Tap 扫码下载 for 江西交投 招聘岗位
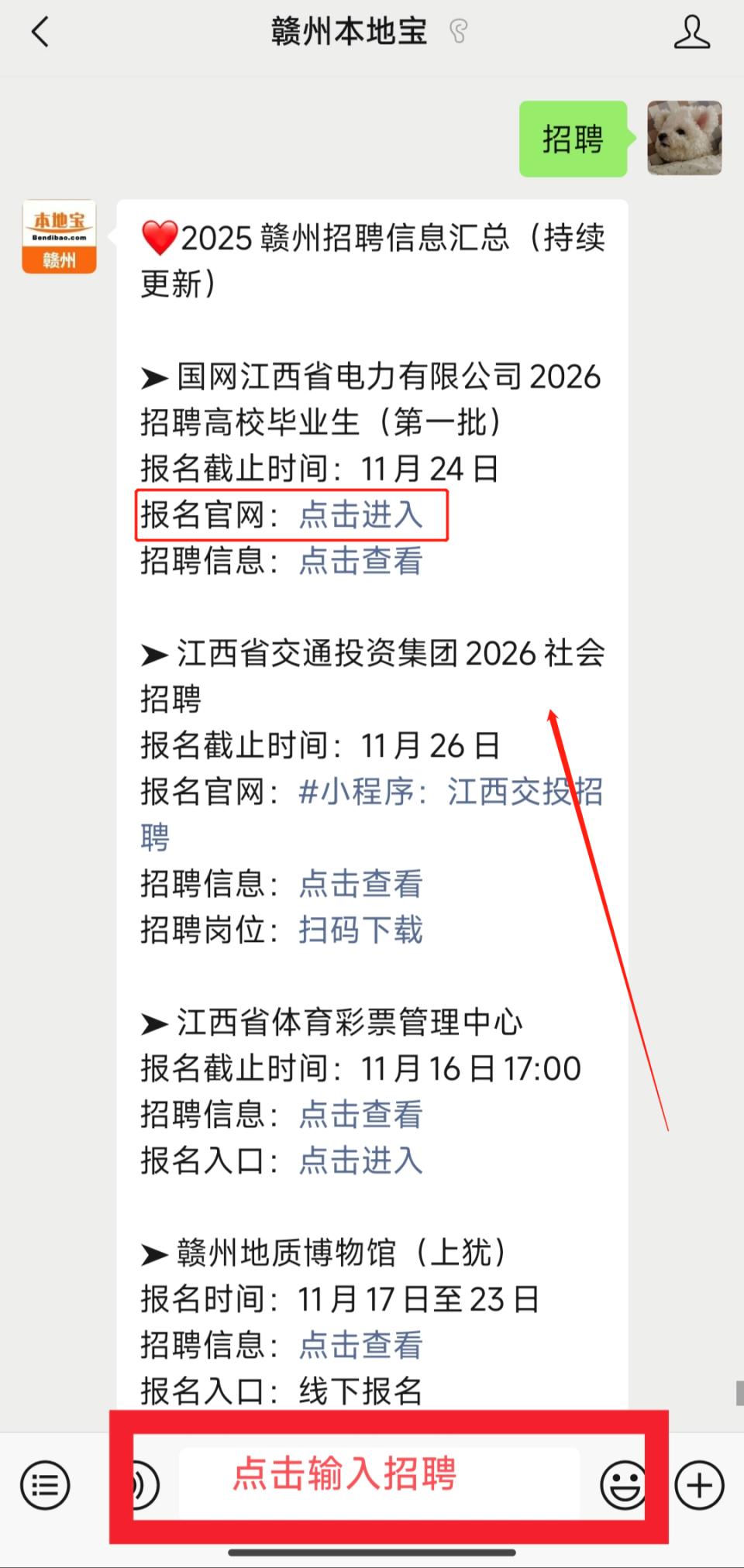Viewport: 744px width, 1568px height. [360, 930]
